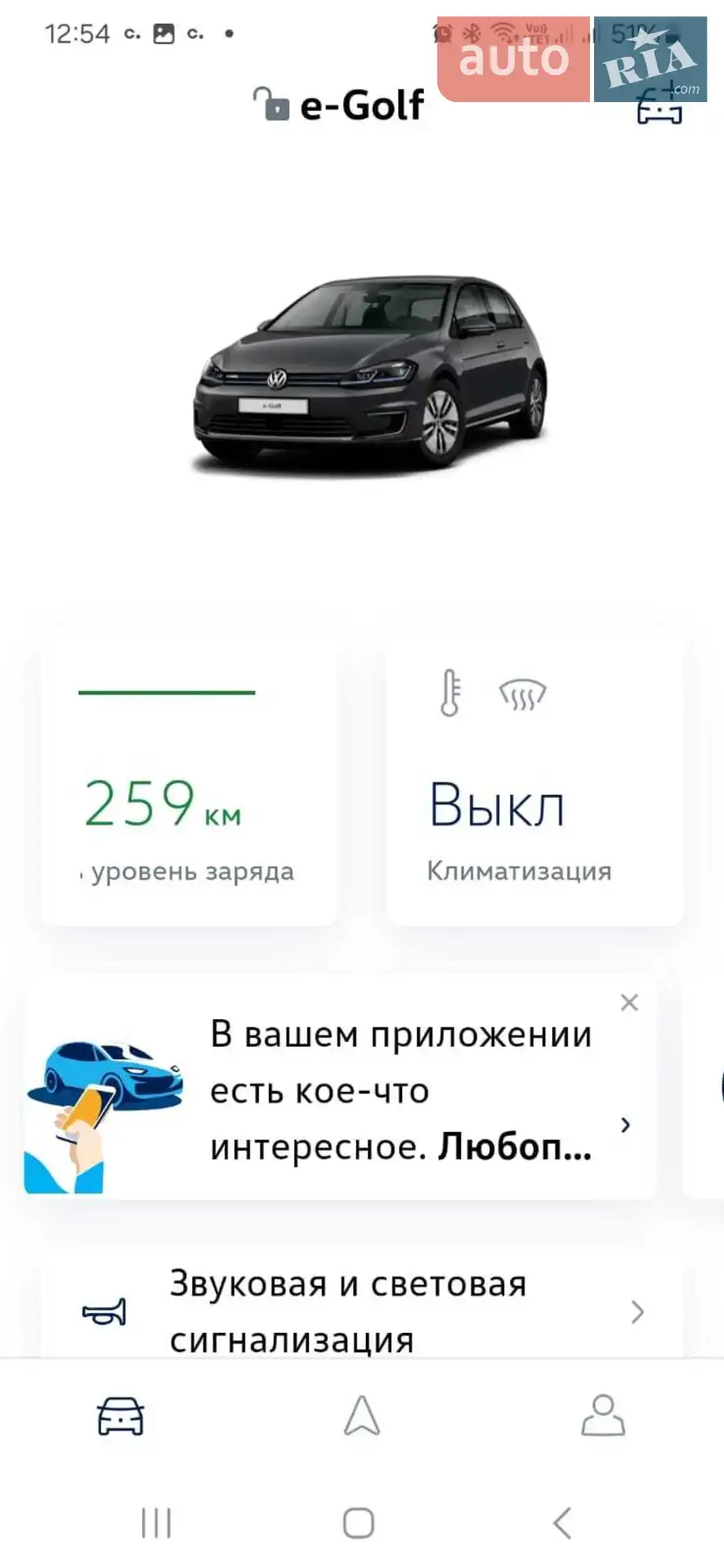Open Звуковая и световая сигнализация
Screen dimensions: 724x1568
tap(362, 1312)
